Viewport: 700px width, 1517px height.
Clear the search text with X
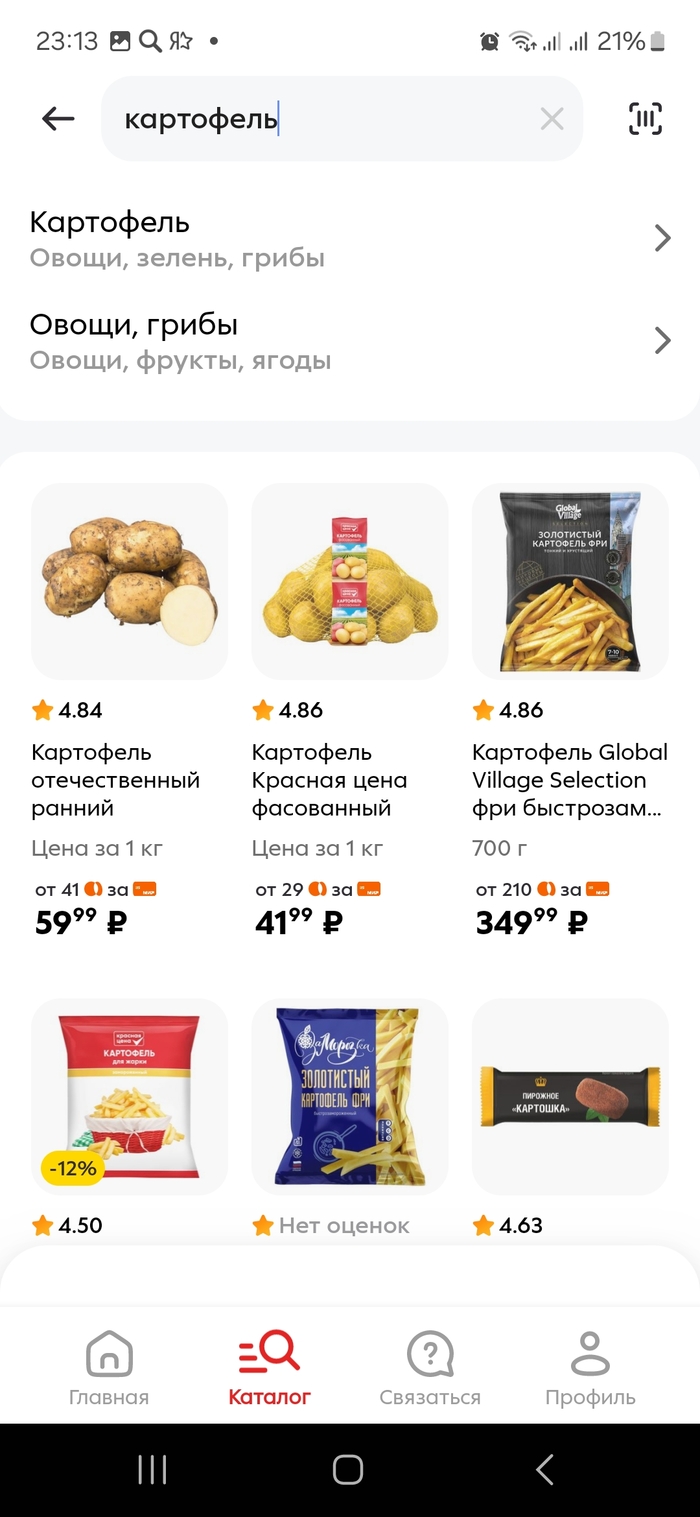click(552, 119)
